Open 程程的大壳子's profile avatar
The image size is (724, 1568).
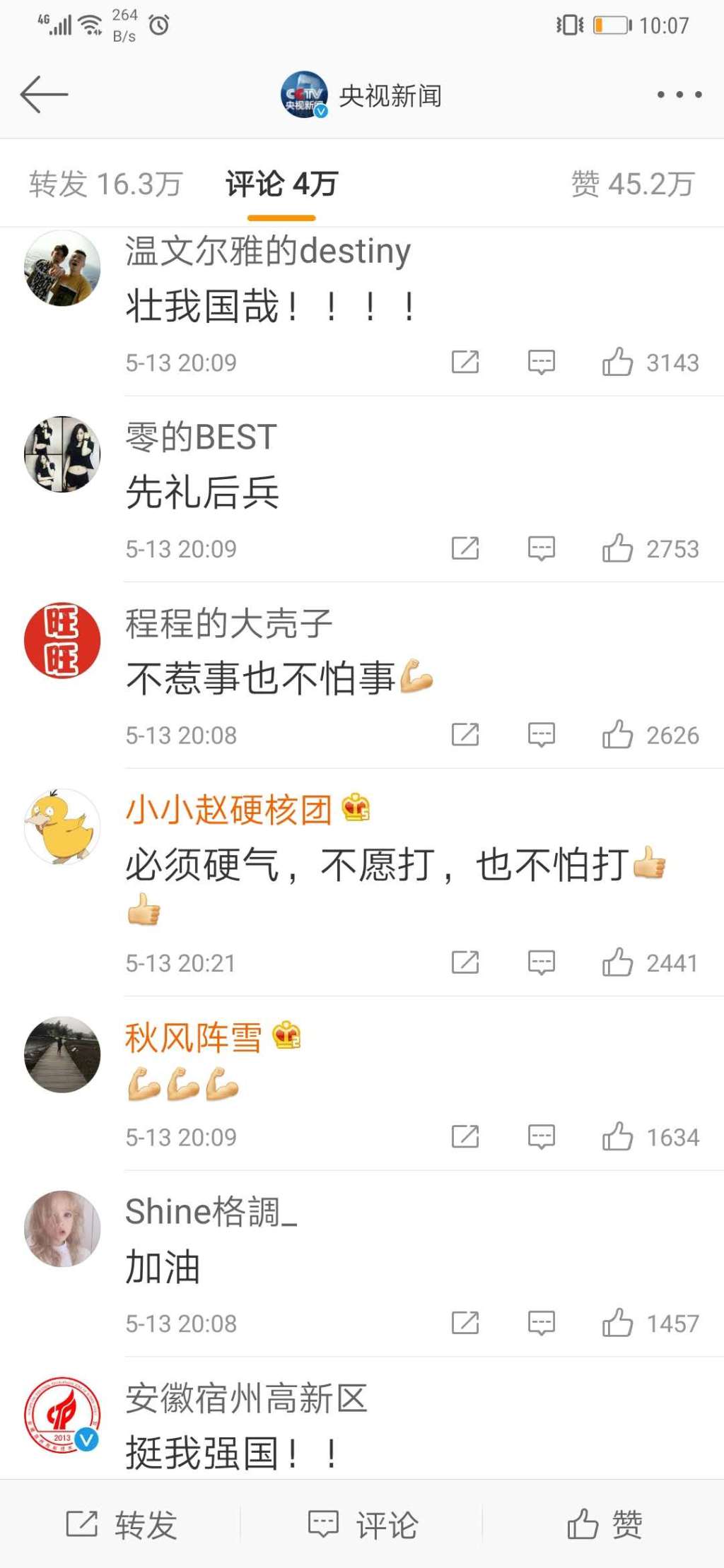click(62, 640)
